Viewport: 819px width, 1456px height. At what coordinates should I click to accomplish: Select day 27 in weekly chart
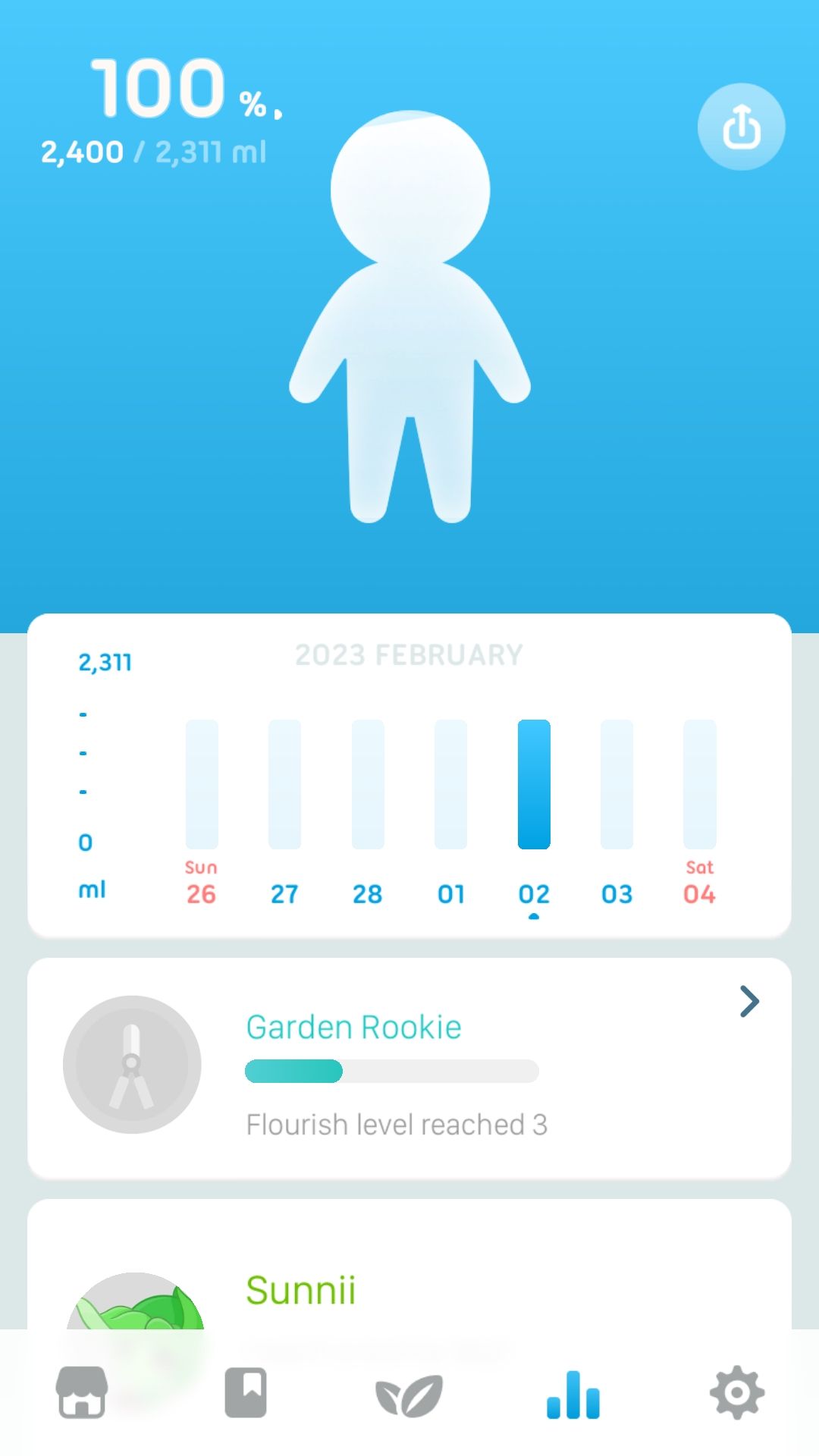284,785
